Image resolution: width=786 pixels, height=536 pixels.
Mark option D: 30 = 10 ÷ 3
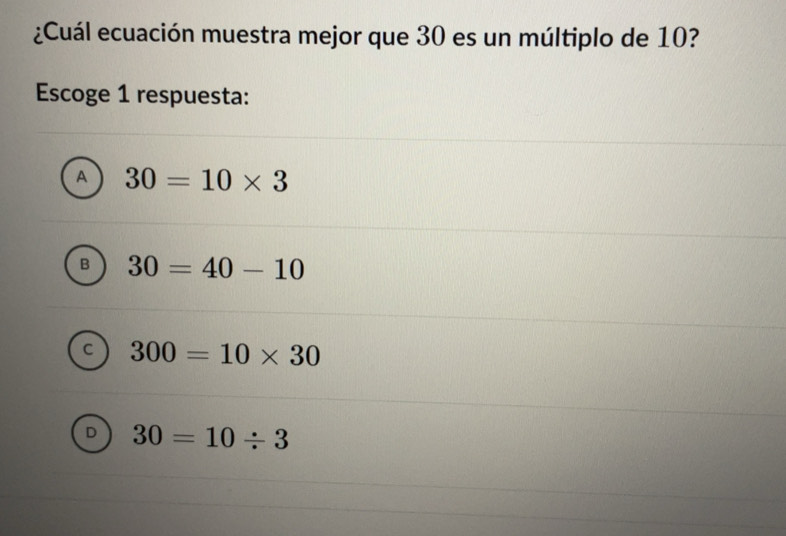point(92,436)
